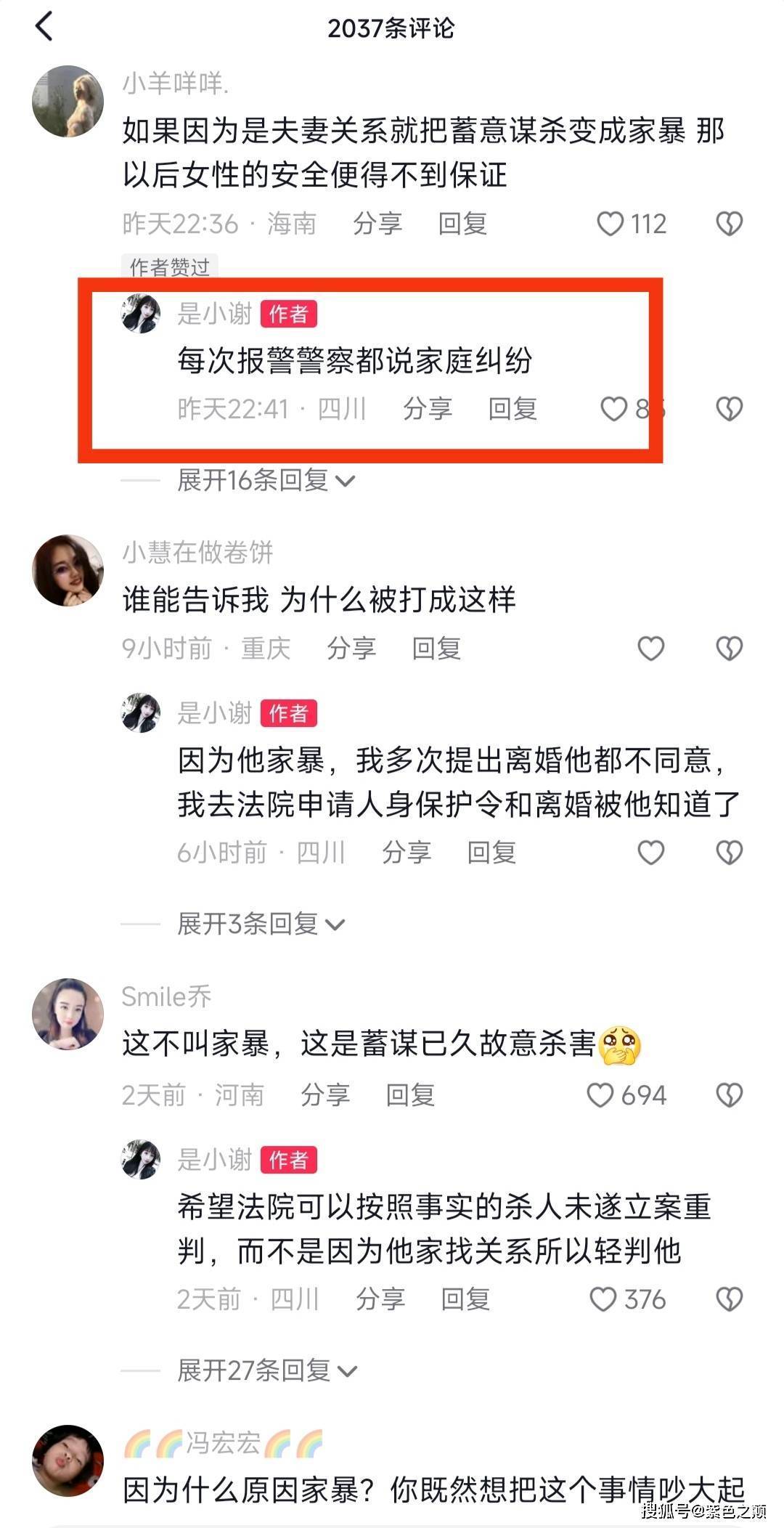This screenshot has height=1528, width=784.
Task: Open 冯宏宏's profile avatar
Action: coord(68,1460)
